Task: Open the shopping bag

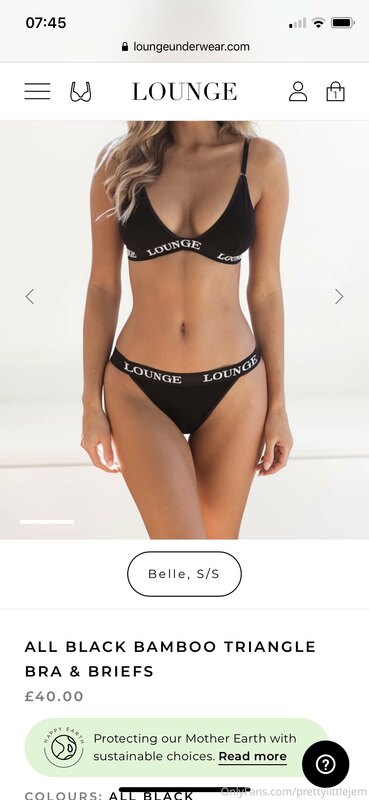Action: tap(335, 91)
